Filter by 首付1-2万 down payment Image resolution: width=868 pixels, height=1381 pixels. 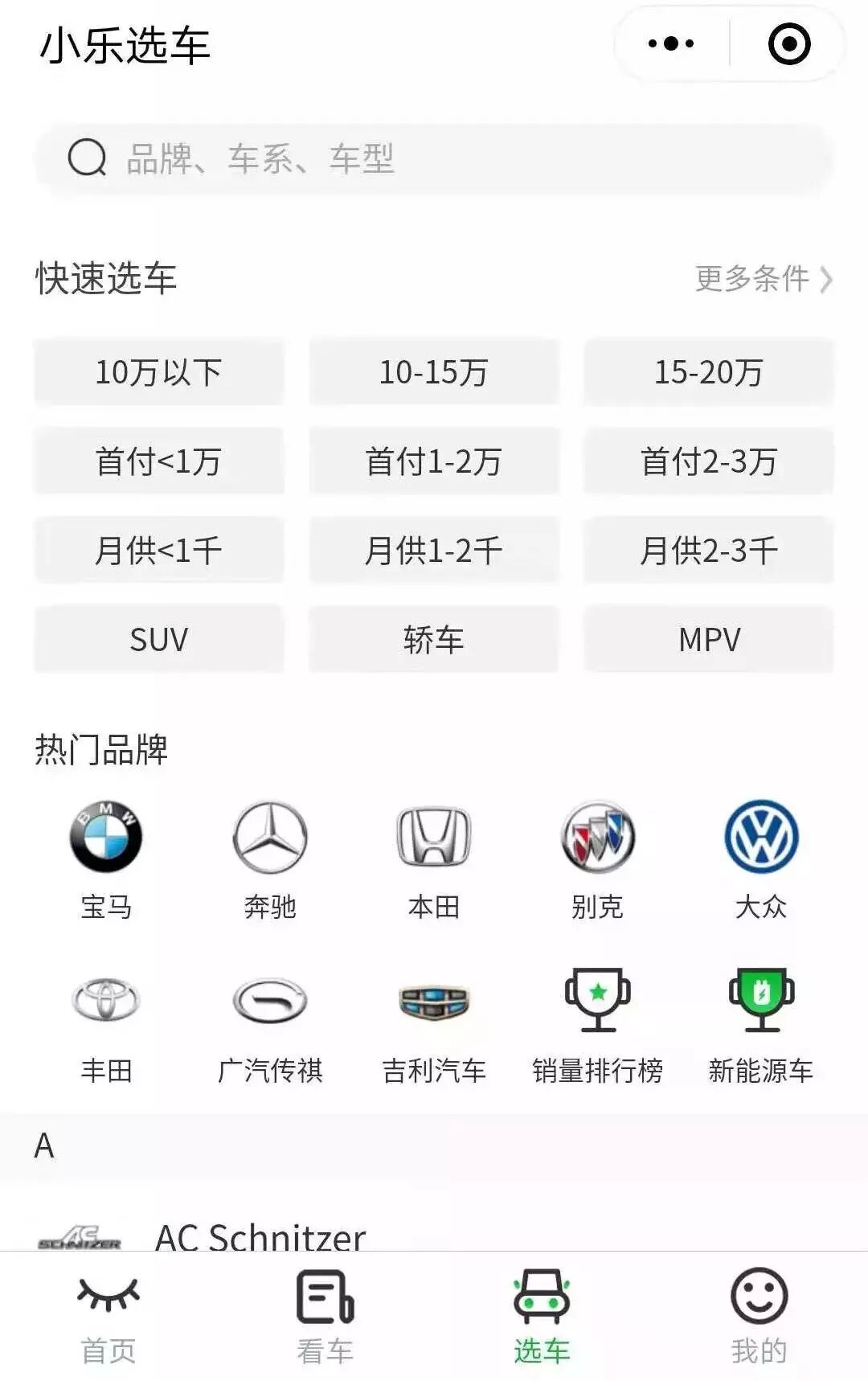point(433,461)
